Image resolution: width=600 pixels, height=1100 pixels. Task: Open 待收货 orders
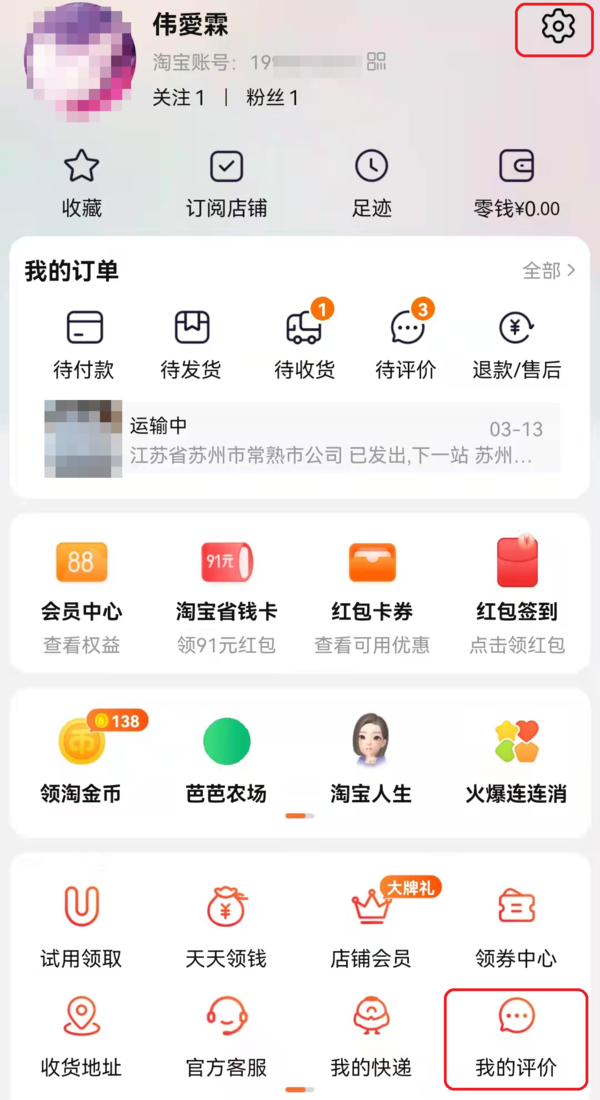304,344
